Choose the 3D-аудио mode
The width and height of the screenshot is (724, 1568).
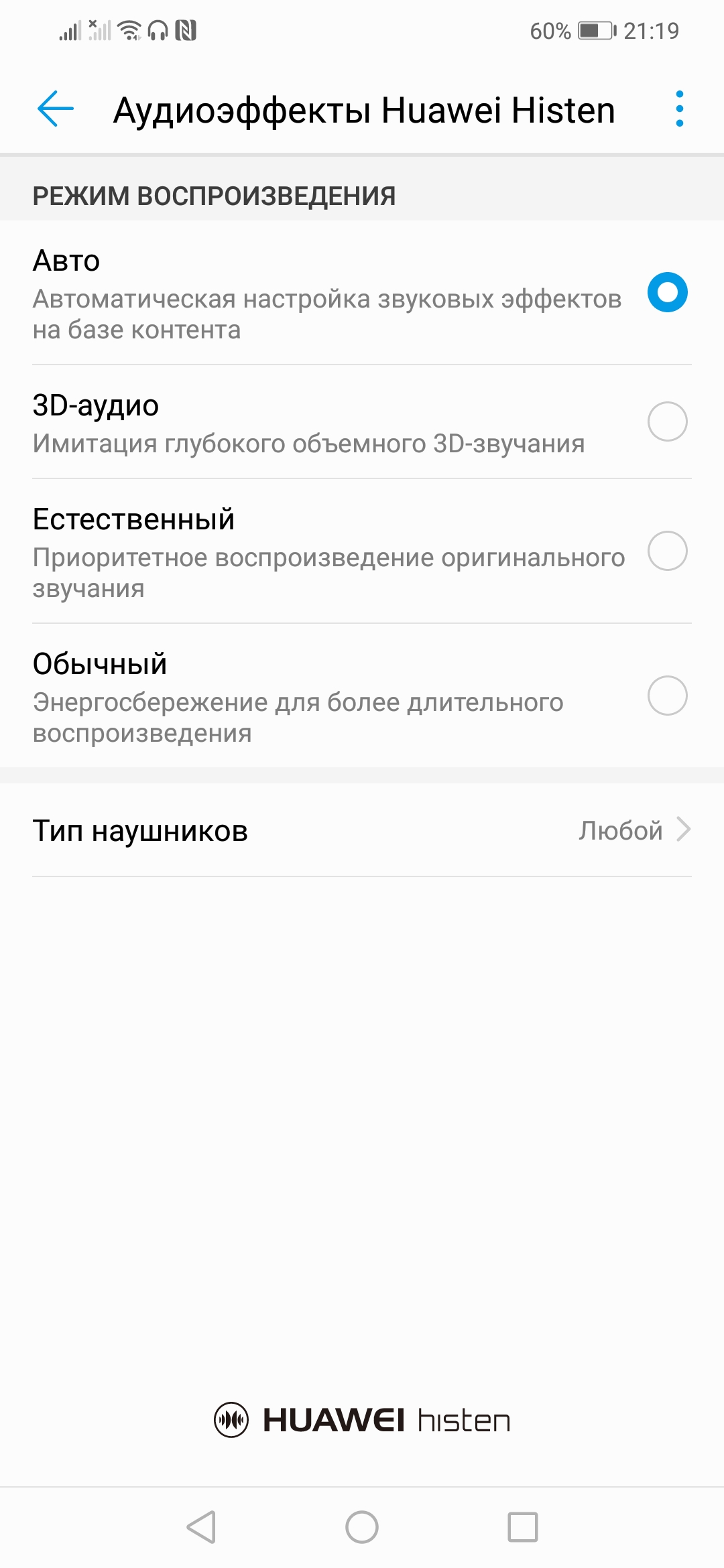click(x=667, y=421)
